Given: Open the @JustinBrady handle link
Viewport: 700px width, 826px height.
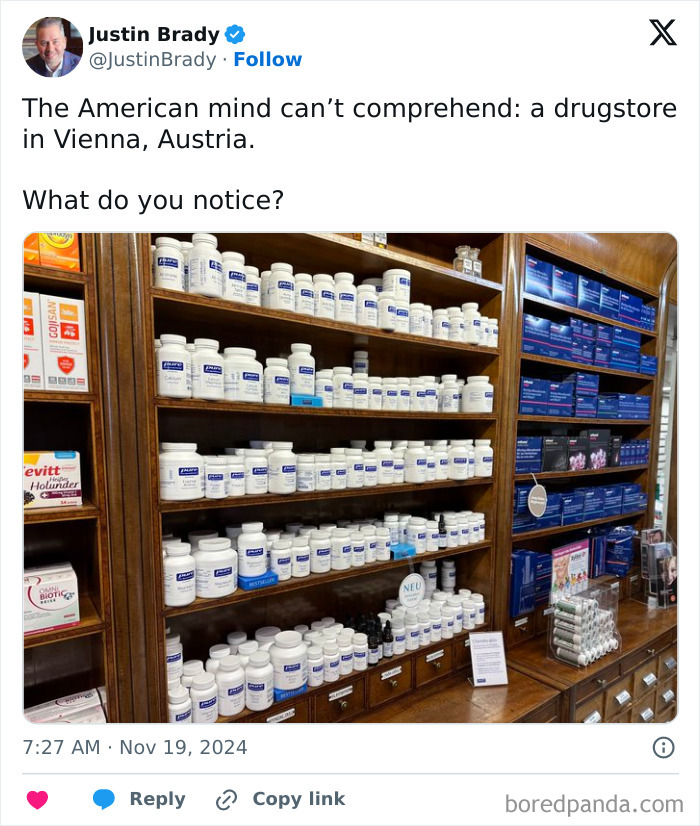Looking at the screenshot, I should tap(152, 60).
